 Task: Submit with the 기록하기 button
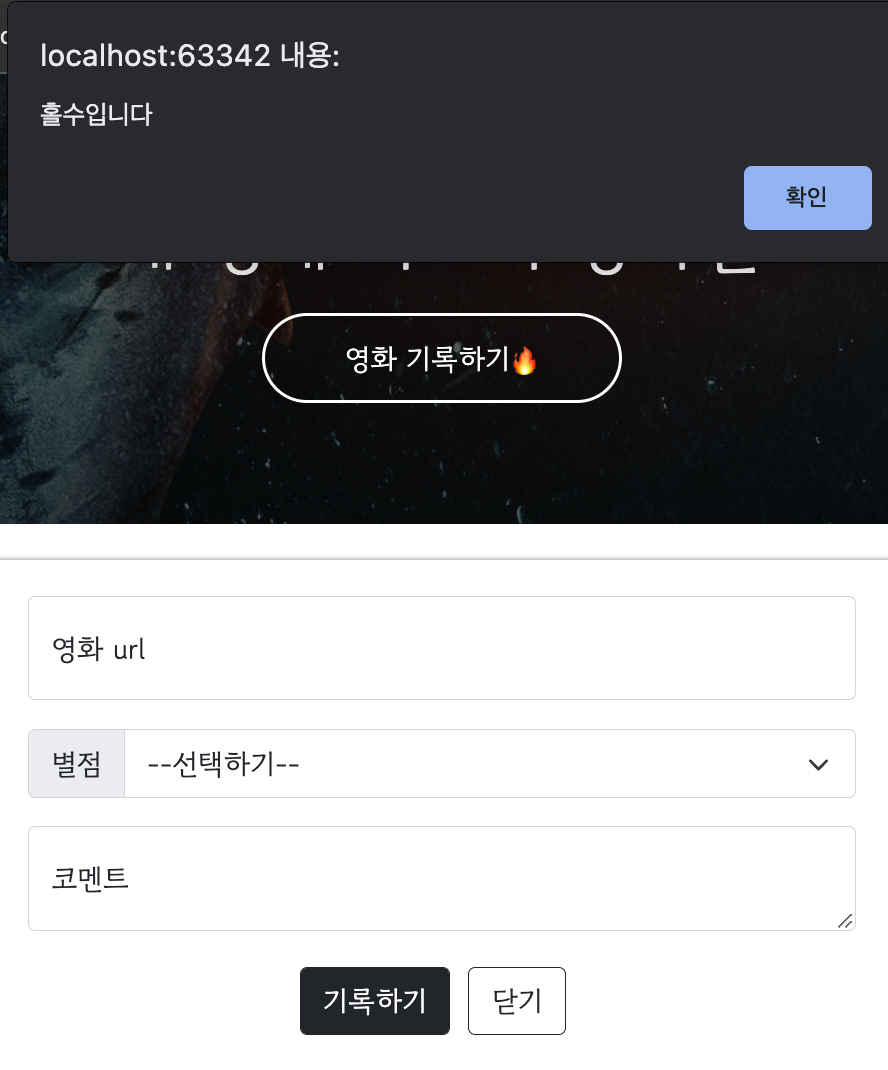coord(374,1000)
